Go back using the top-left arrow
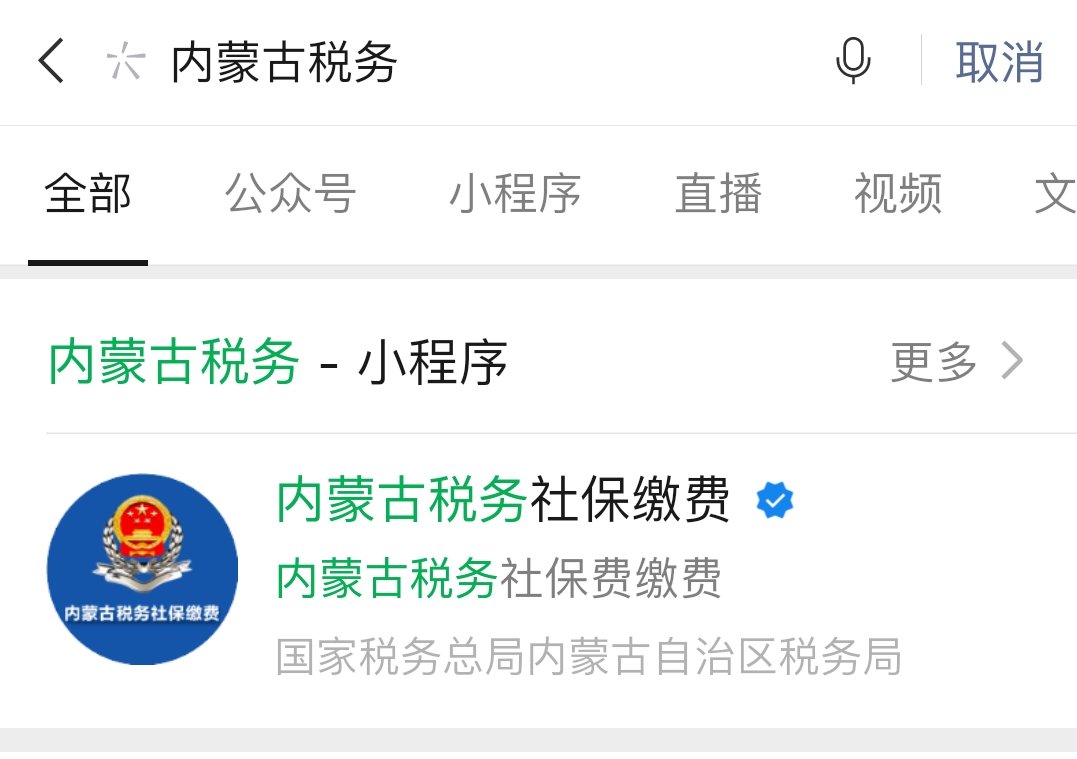 [51, 62]
